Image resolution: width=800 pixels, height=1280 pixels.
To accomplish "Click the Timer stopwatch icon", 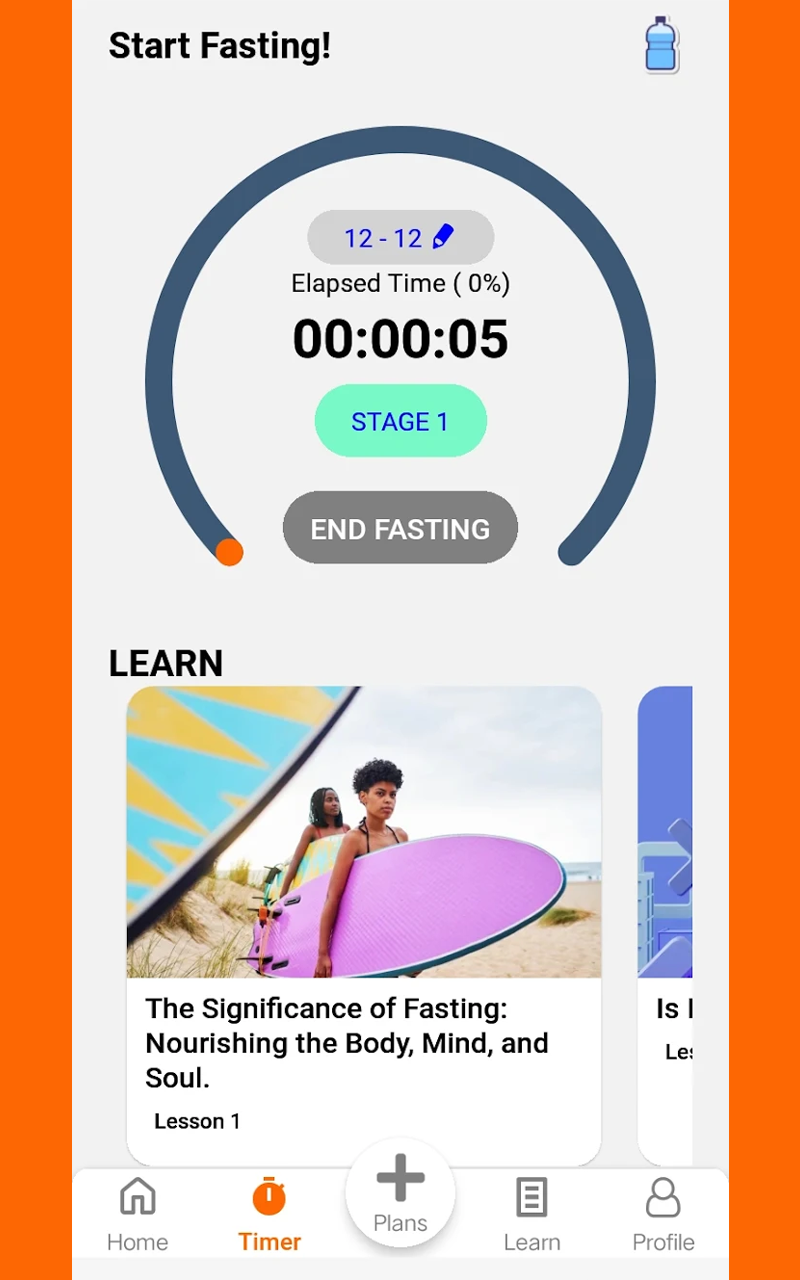I will (x=269, y=1195).
